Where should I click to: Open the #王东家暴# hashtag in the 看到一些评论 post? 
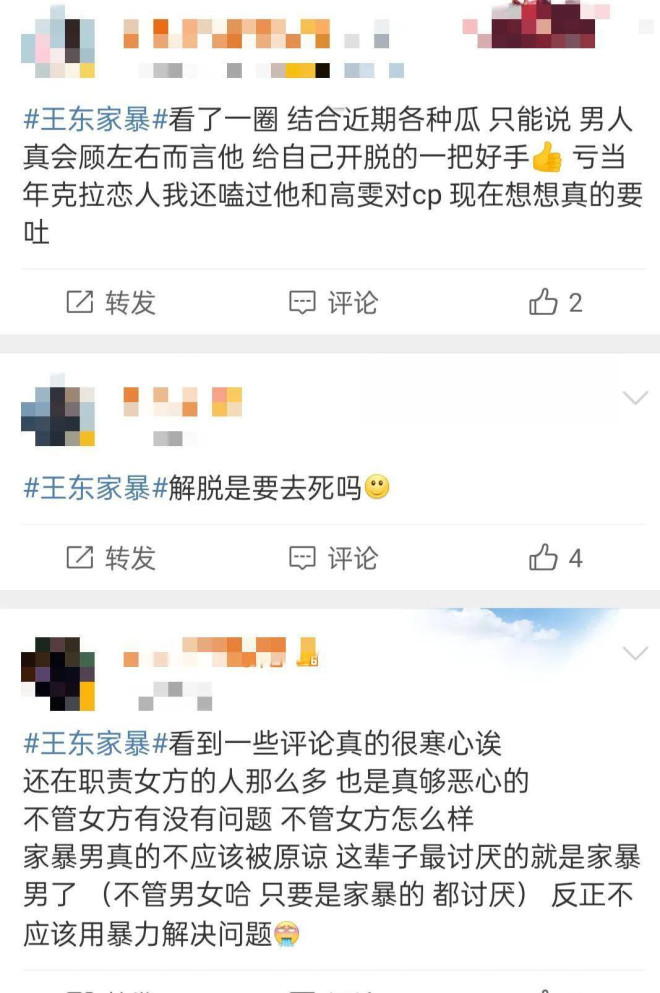pos(86,743)
